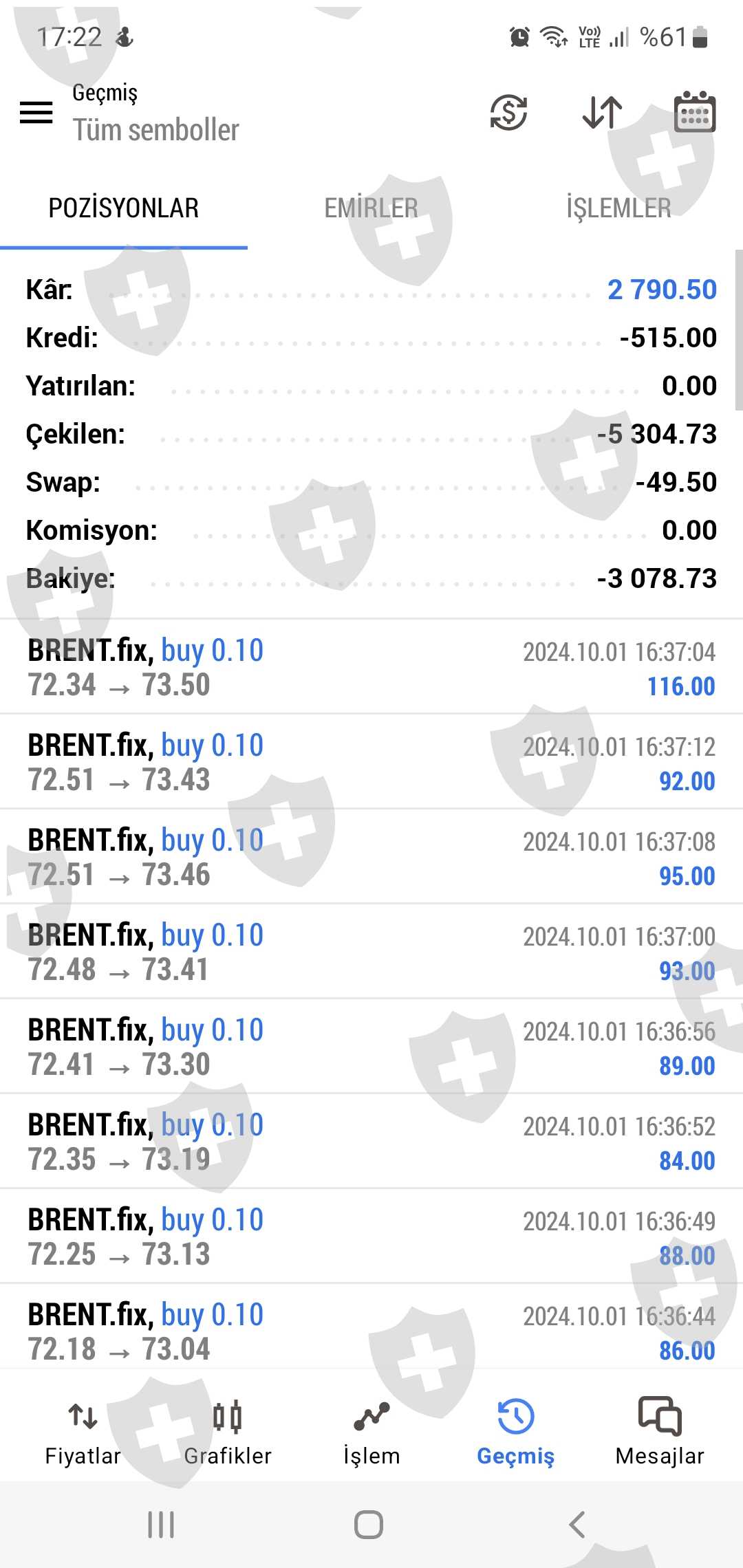Open the hamburger menu drawer
Viewport: 743px width, 1568px height.
[x=36, y=112]
